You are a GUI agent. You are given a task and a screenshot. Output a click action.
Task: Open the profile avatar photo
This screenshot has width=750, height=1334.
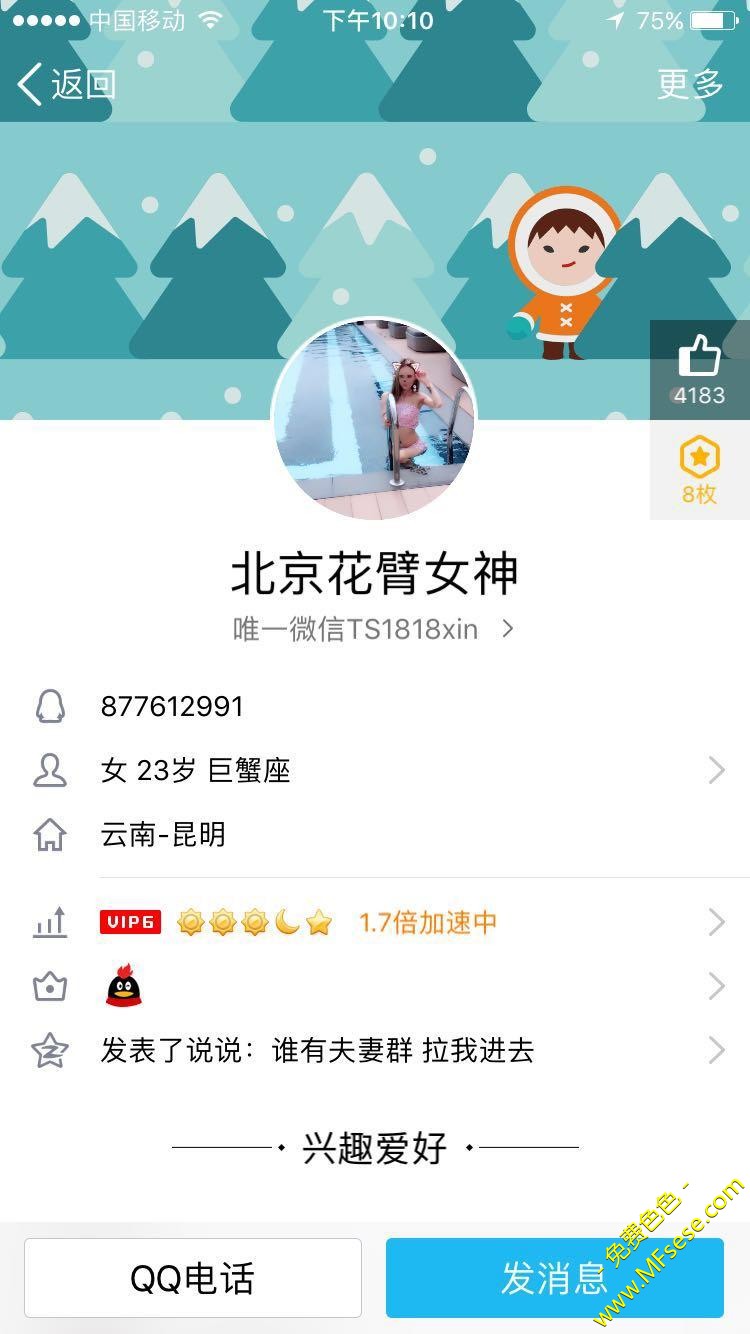[x=374, y=419]
